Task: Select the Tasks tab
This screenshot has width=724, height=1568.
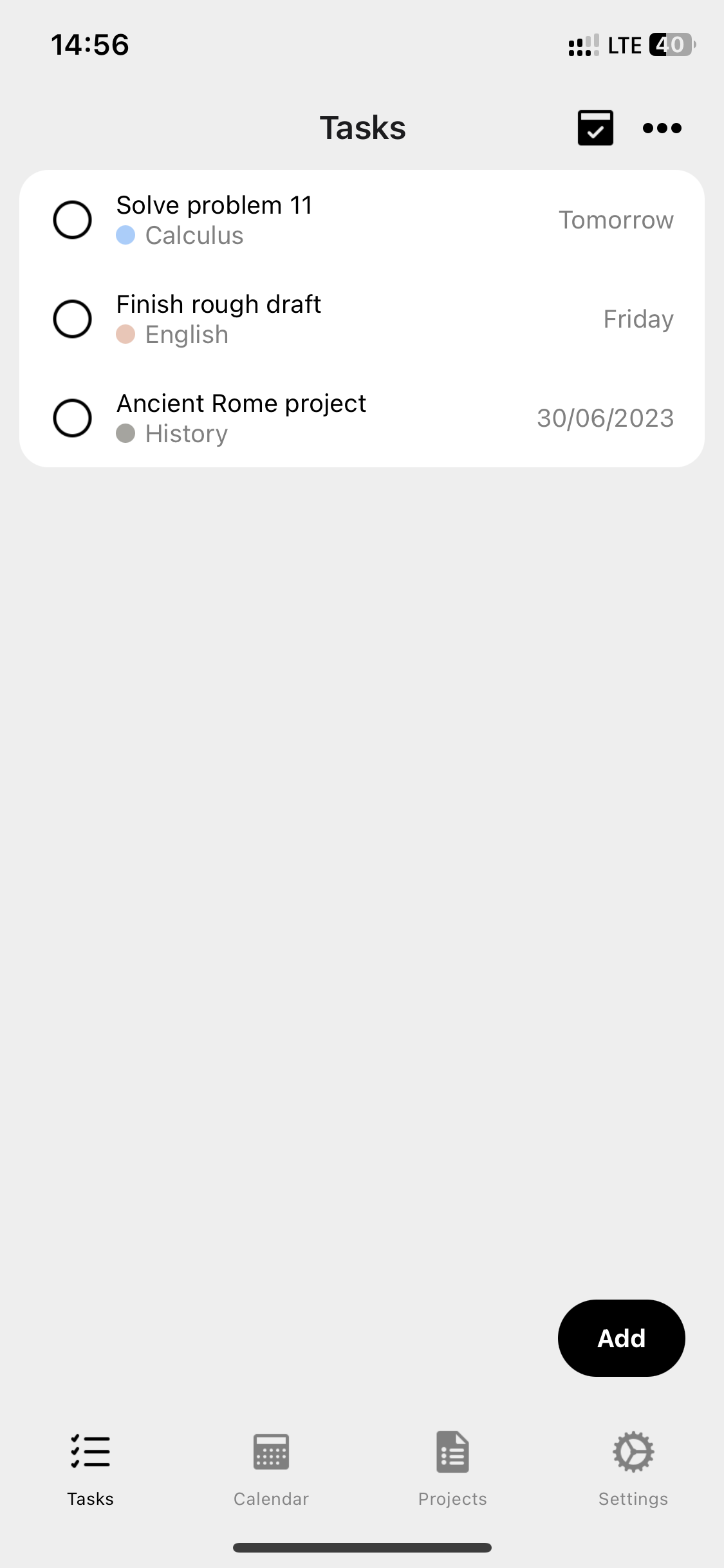Action: click(91, 1469)
